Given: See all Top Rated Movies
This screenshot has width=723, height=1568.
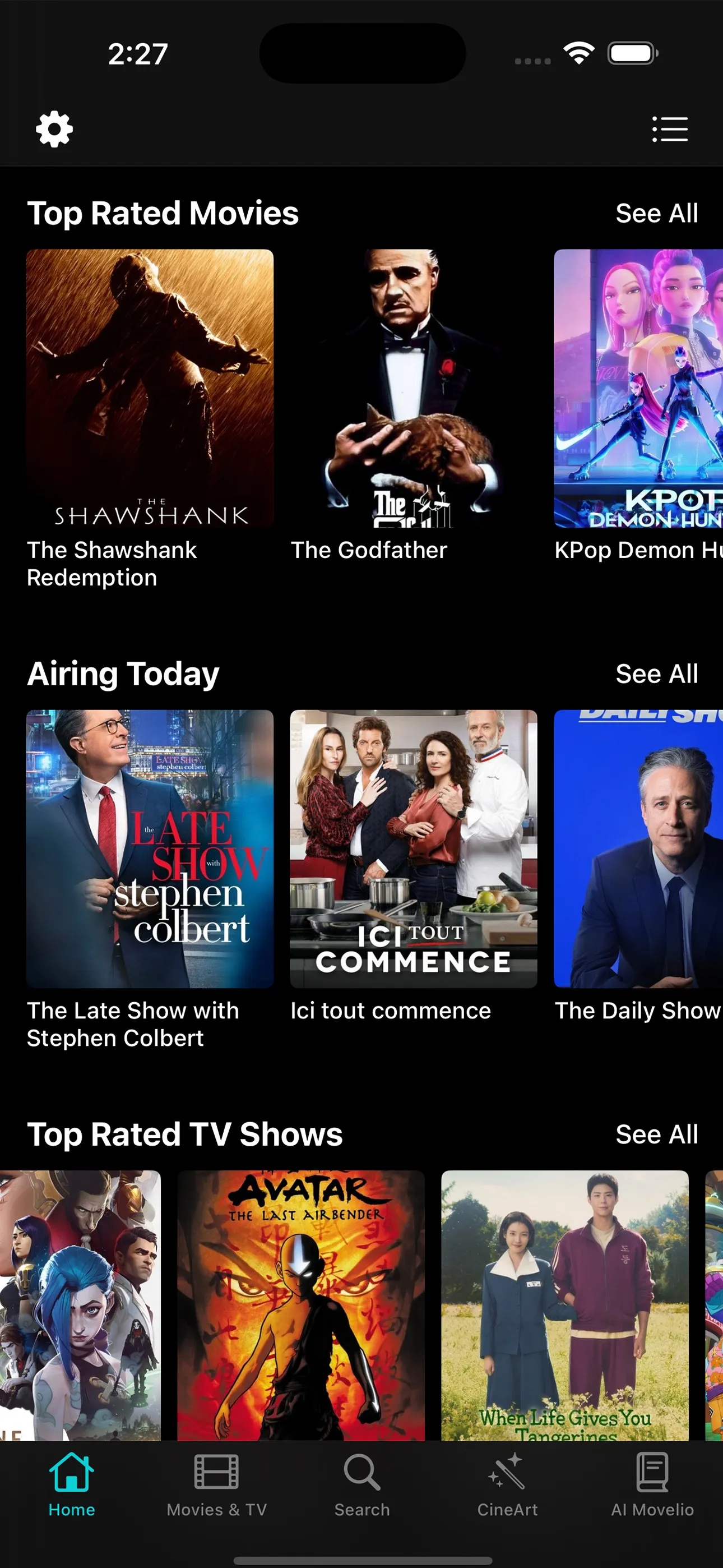Looking at the screenshot, I should point(656,214).
